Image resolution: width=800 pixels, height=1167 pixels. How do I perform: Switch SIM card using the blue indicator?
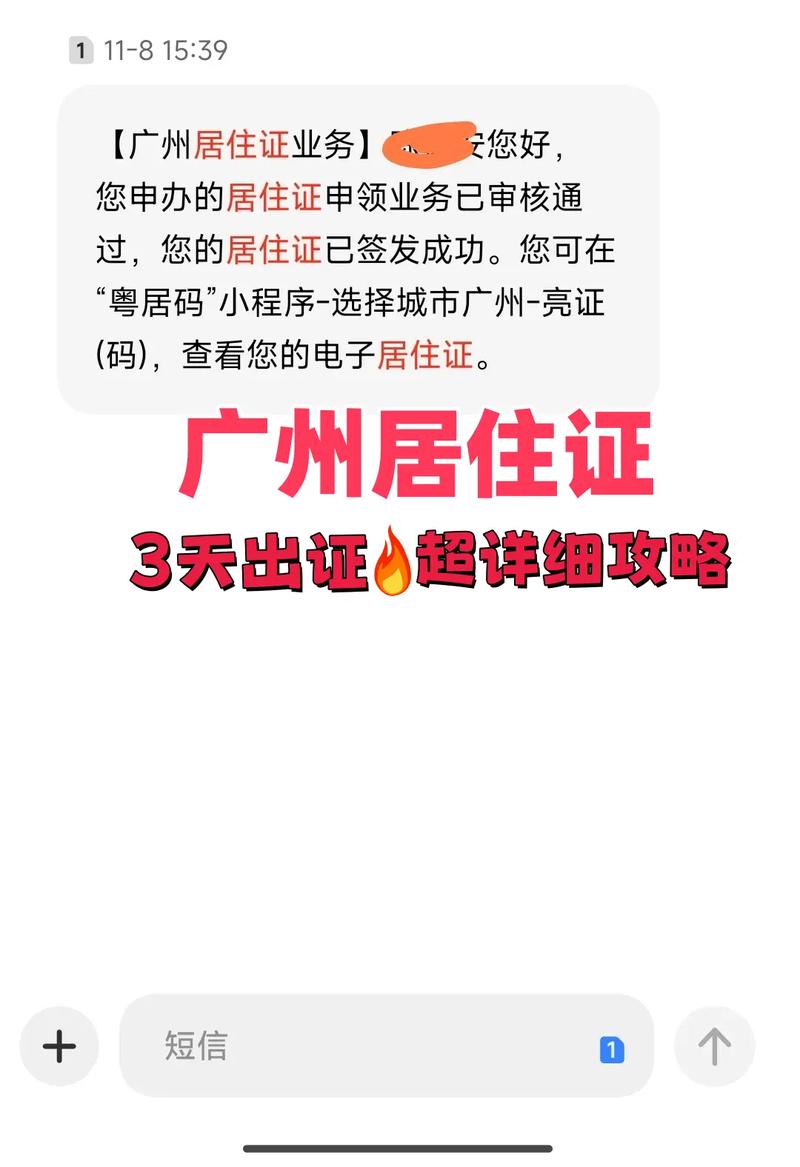tap(611, 1049)
